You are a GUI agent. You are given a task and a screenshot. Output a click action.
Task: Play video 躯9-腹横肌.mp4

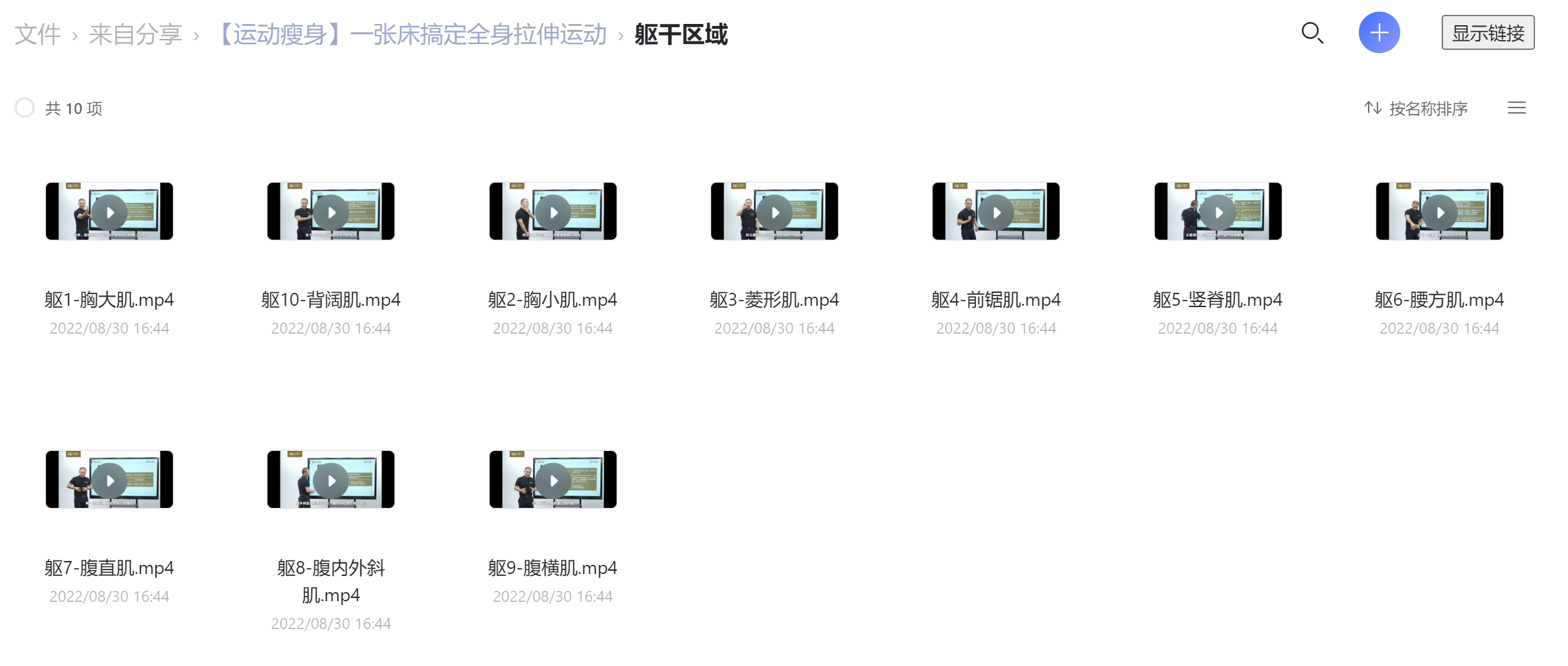552,480
